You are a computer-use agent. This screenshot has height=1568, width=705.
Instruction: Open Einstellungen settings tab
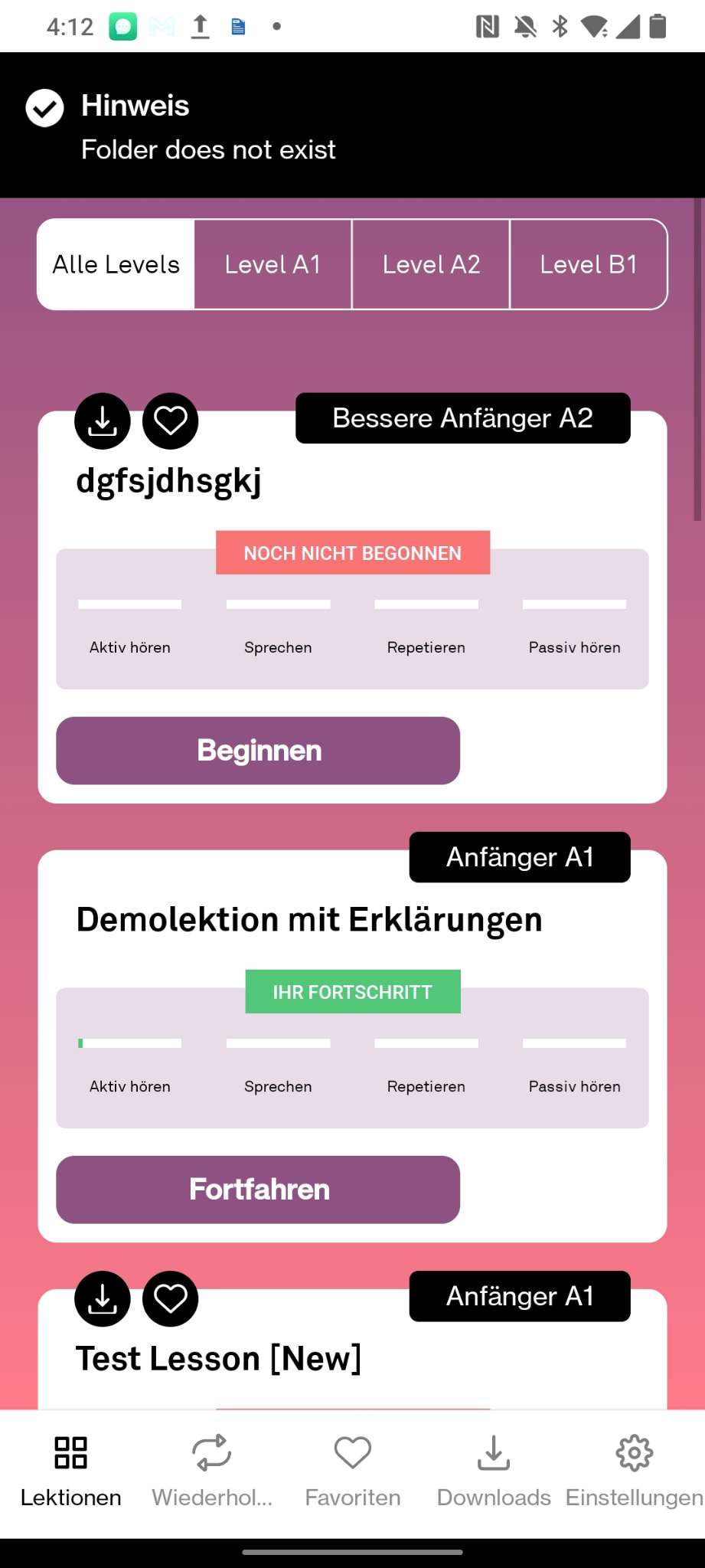[x=635, y=1471]
